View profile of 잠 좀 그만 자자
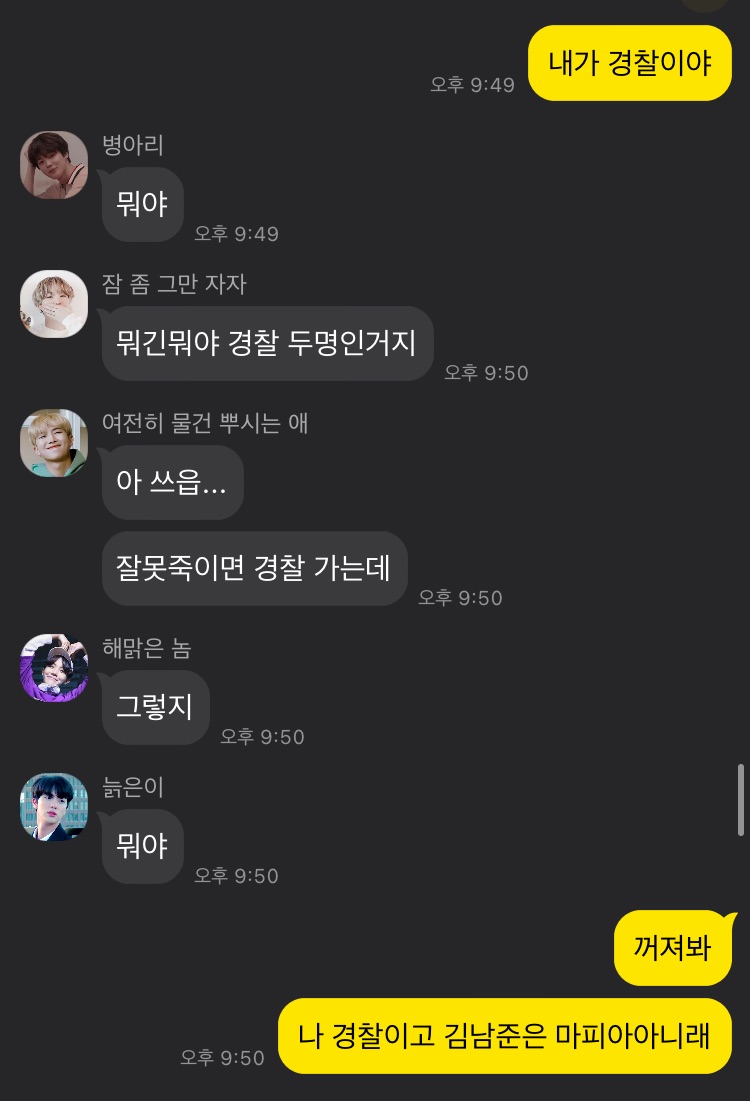This screenshot has width=750, height=1101. [x=54, y=304]
